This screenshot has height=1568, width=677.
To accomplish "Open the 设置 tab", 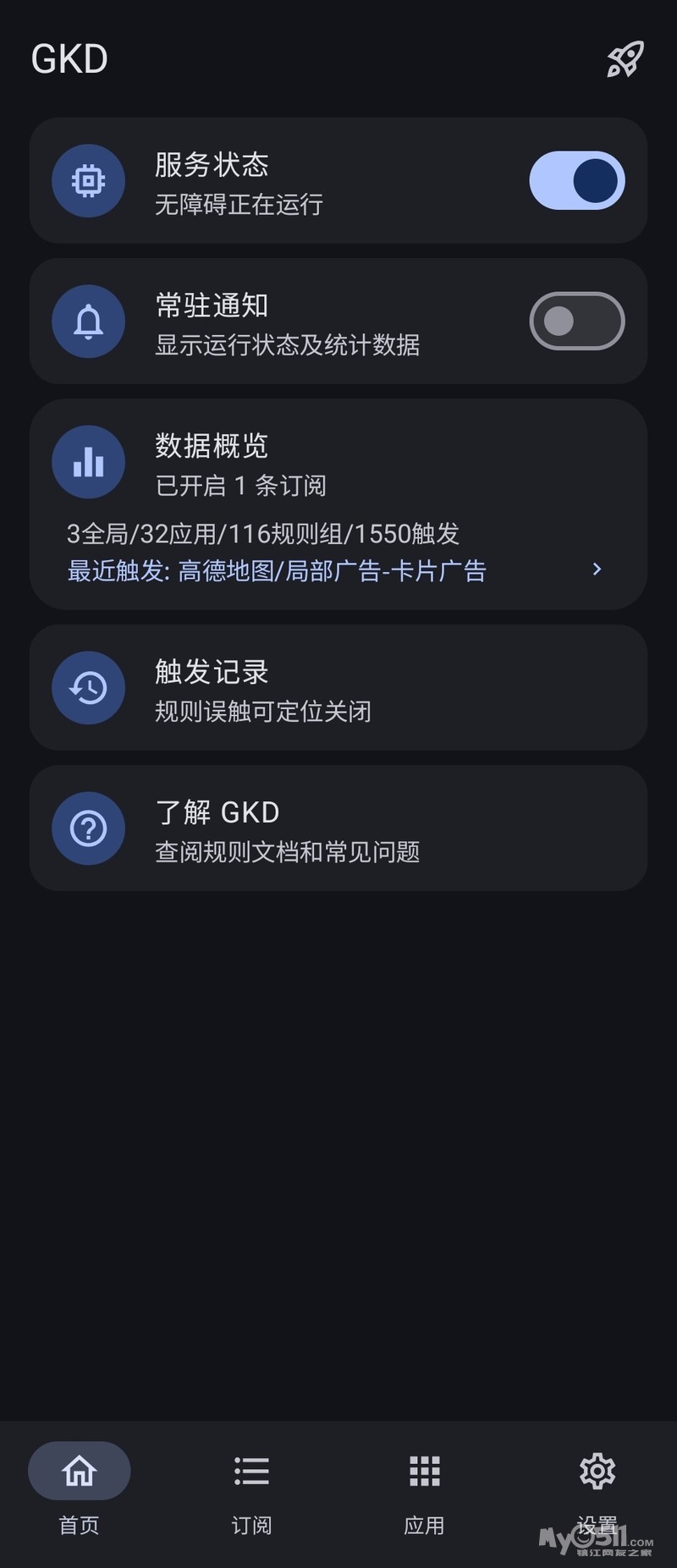I will 597,1489.
